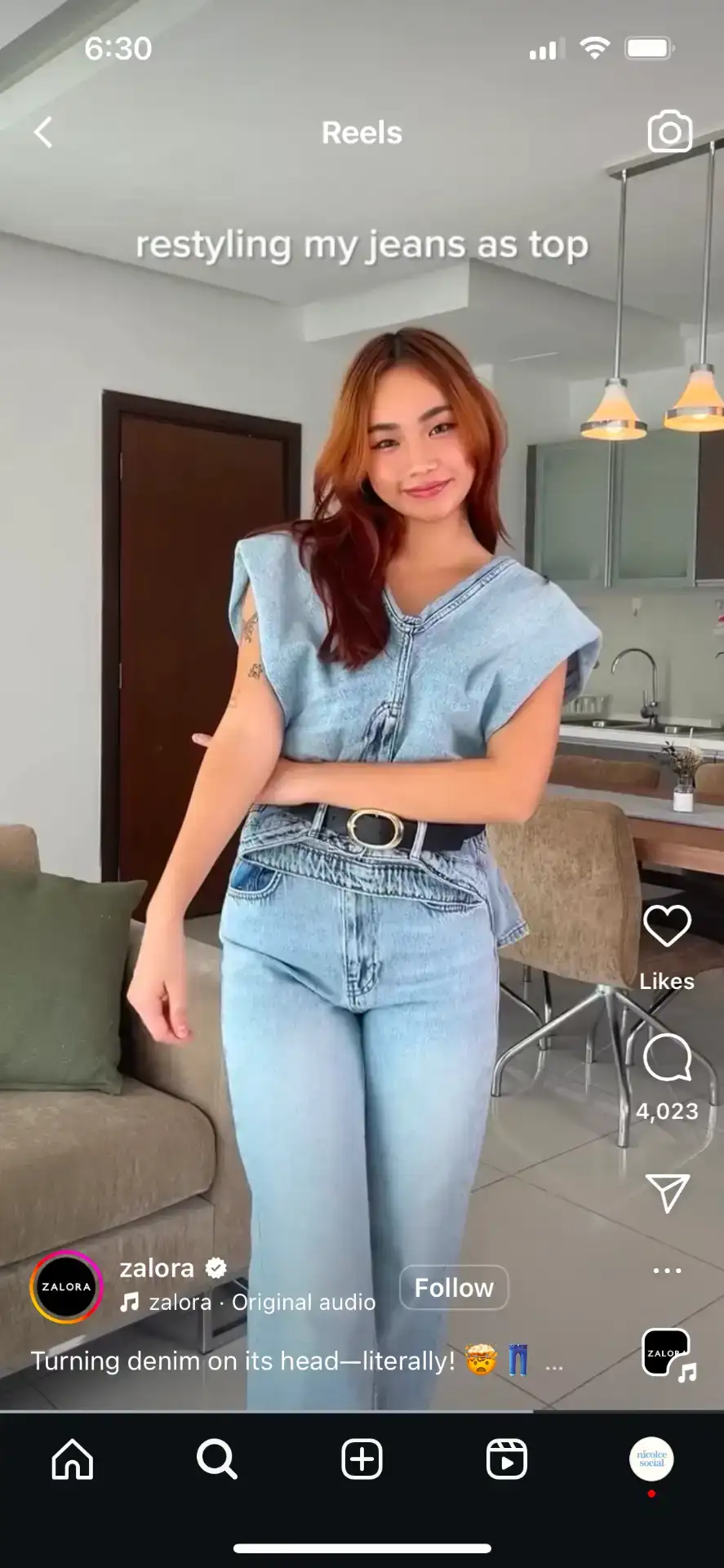Share this reel via send icon
Image resolution: width=724 pixels, height=1568 pixels.
click(667, 1193)
